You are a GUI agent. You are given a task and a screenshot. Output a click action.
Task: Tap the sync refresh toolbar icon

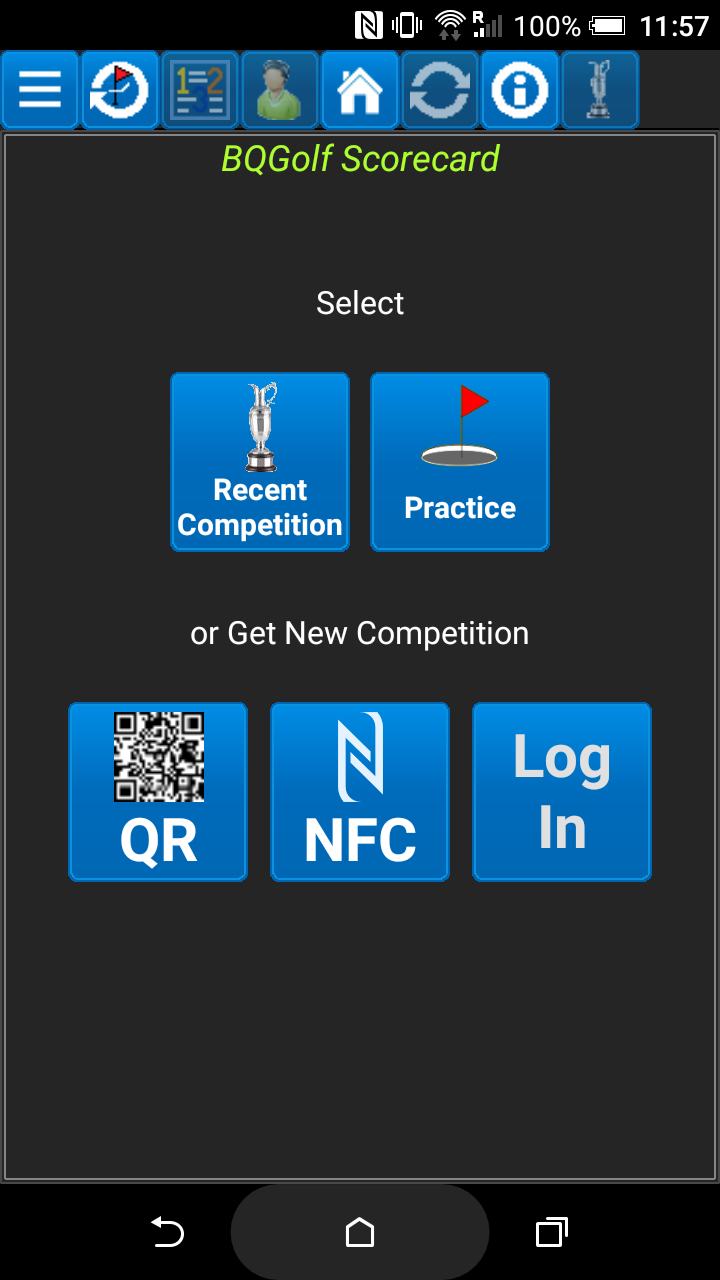pyautogui.click(x=440, y=90)
